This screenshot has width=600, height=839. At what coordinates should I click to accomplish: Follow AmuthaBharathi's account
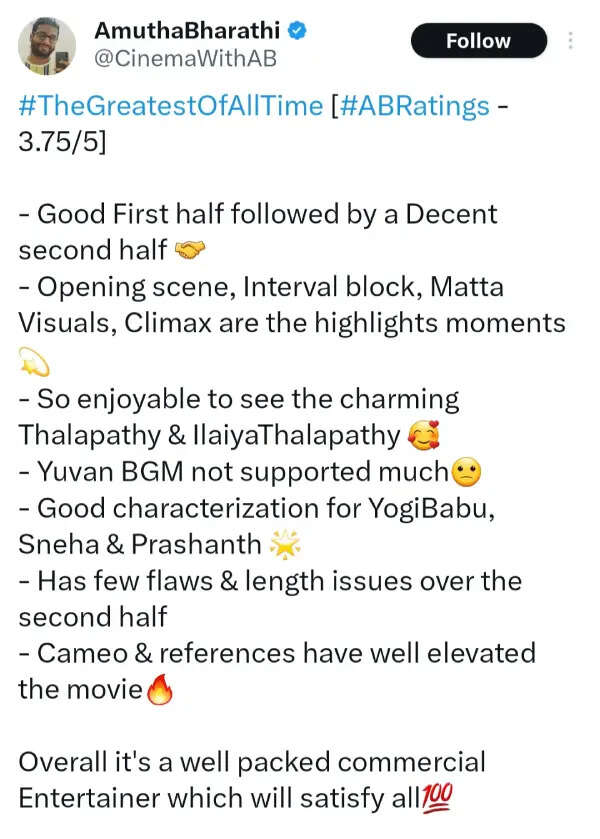478,41
